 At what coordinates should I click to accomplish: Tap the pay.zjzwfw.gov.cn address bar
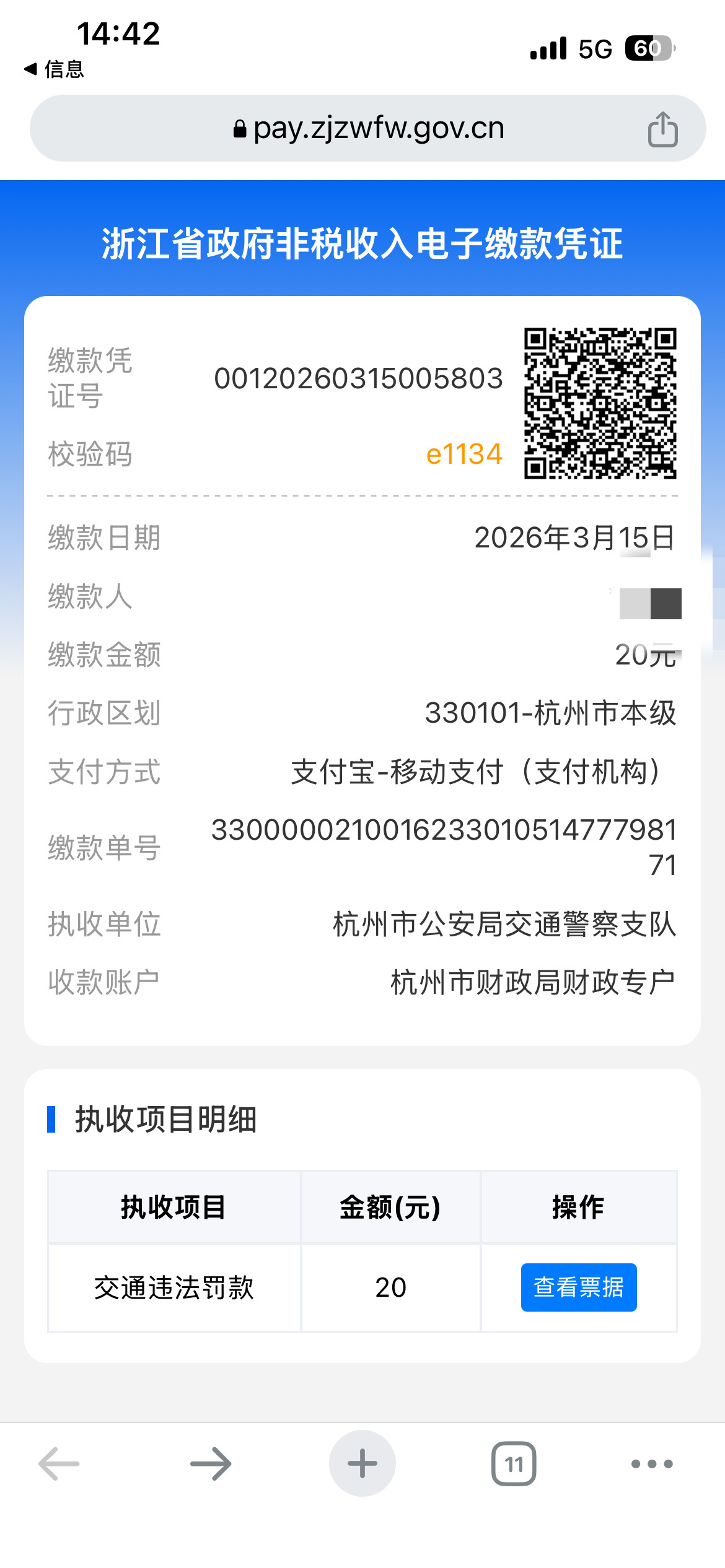tap(368, 129)
